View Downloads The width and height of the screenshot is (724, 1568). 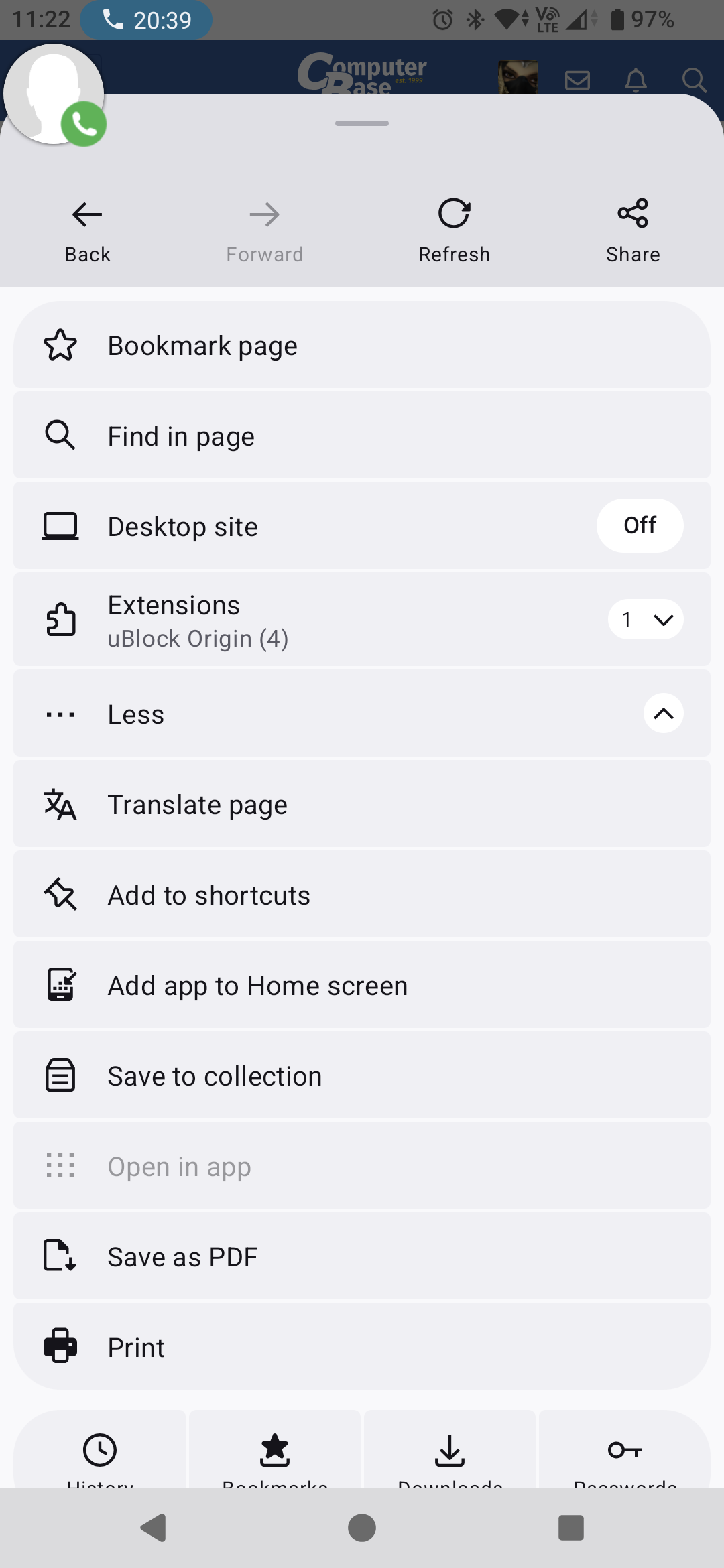click(450, 1454)
